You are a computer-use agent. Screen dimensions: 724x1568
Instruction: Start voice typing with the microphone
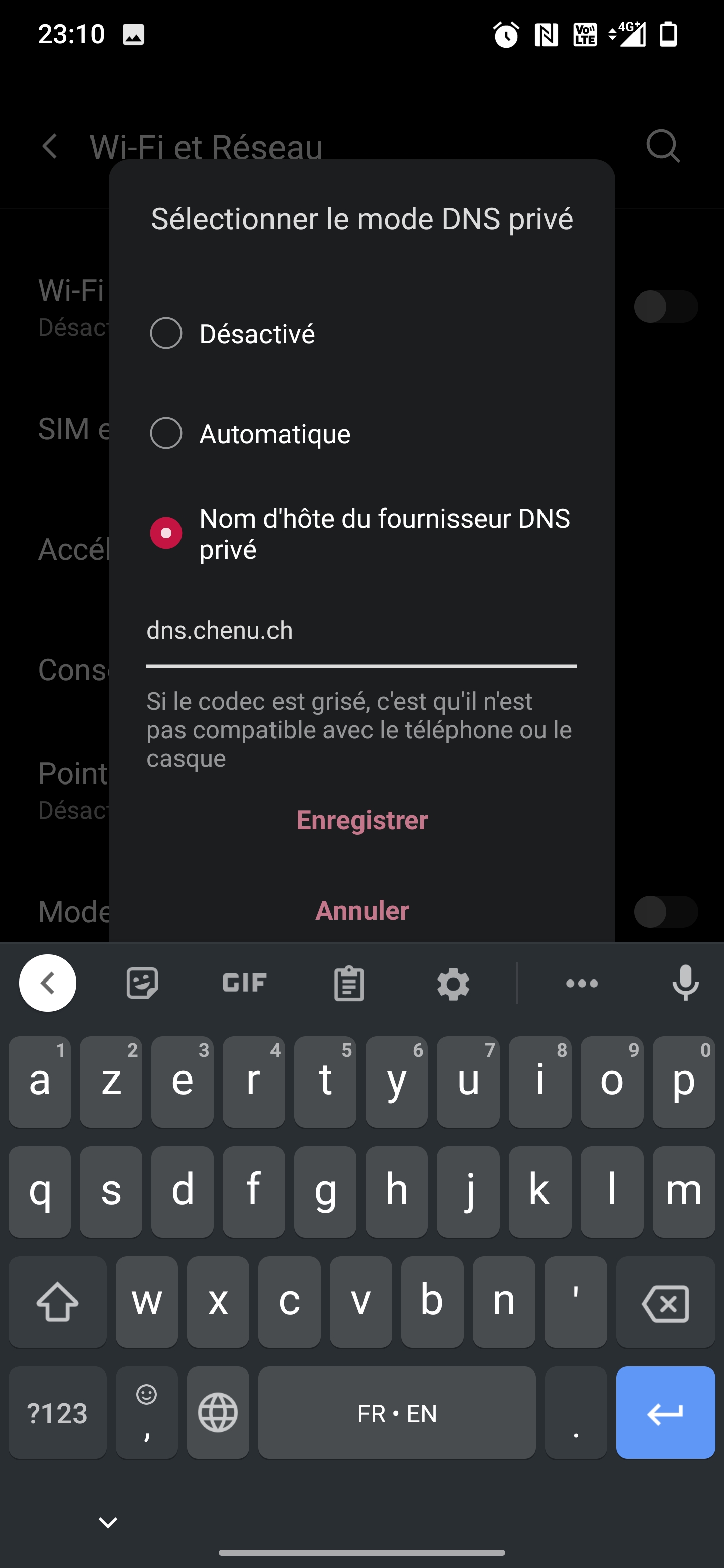point(685,983)
